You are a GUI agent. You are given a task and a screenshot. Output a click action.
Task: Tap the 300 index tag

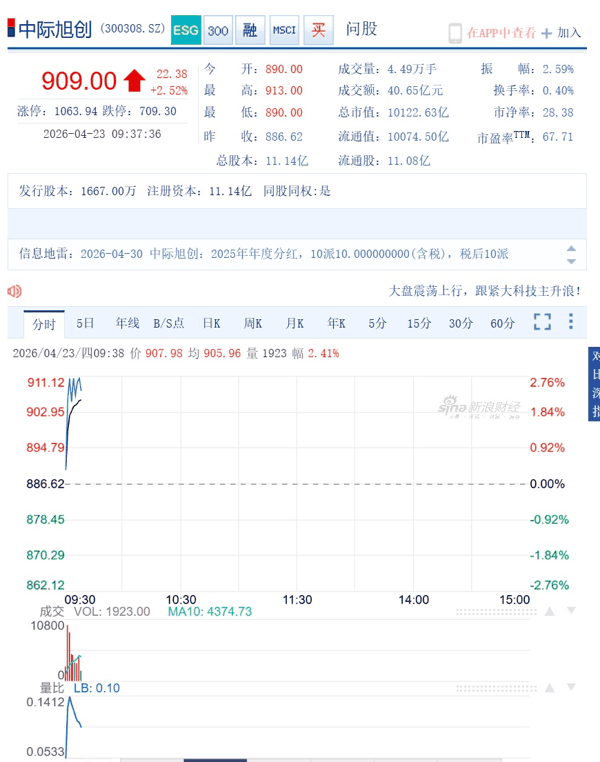click(x=217, y=31)
